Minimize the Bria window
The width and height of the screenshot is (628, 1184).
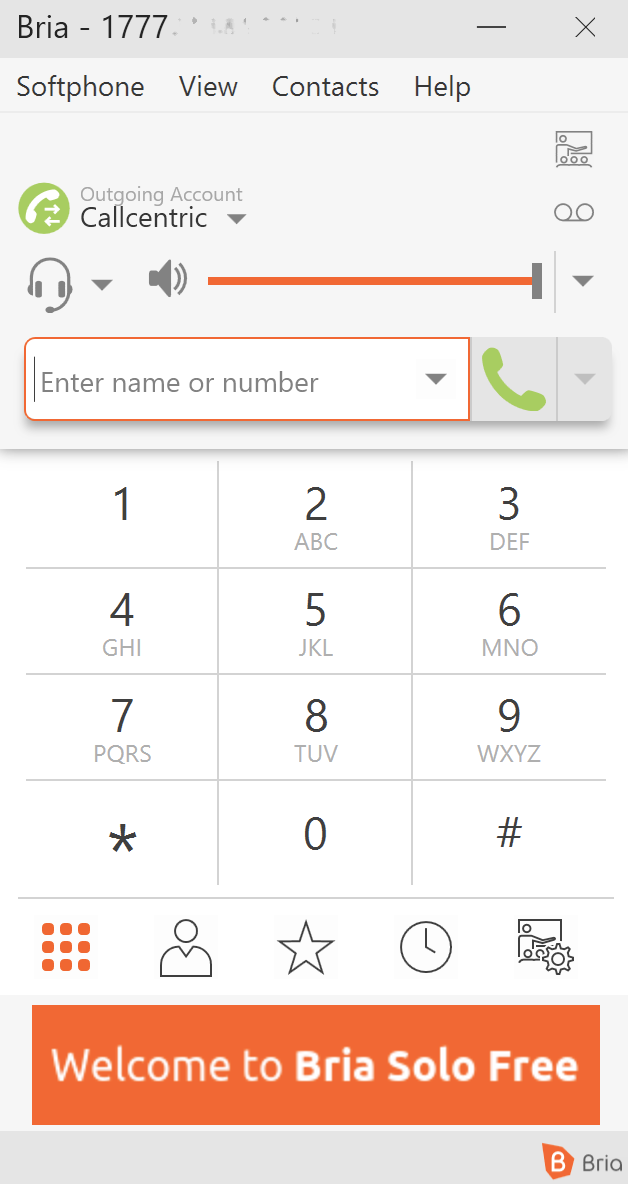[491, 28]
